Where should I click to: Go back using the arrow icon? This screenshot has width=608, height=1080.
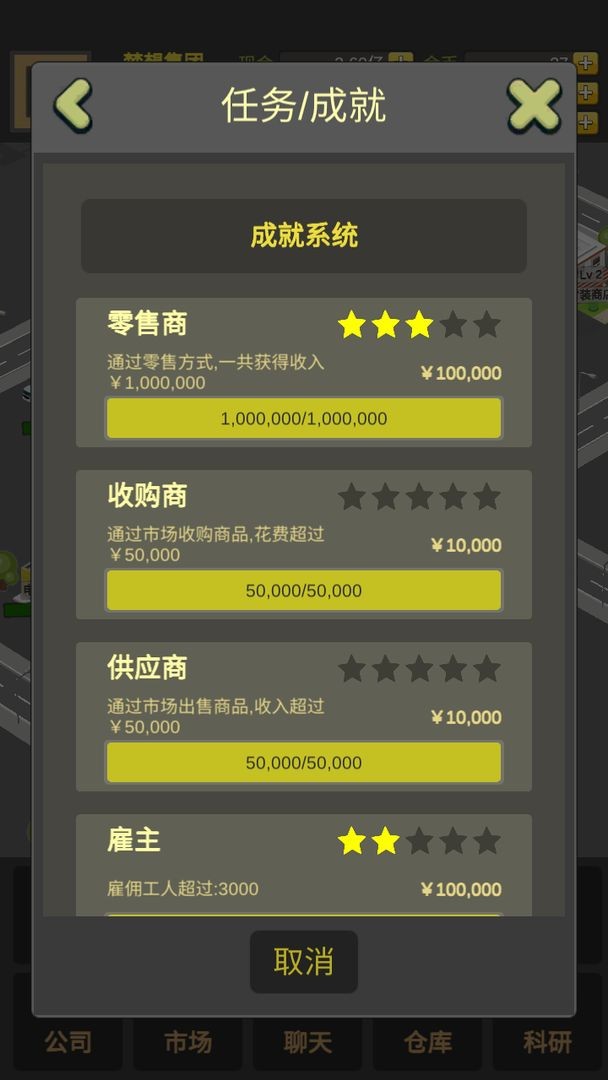73,105
